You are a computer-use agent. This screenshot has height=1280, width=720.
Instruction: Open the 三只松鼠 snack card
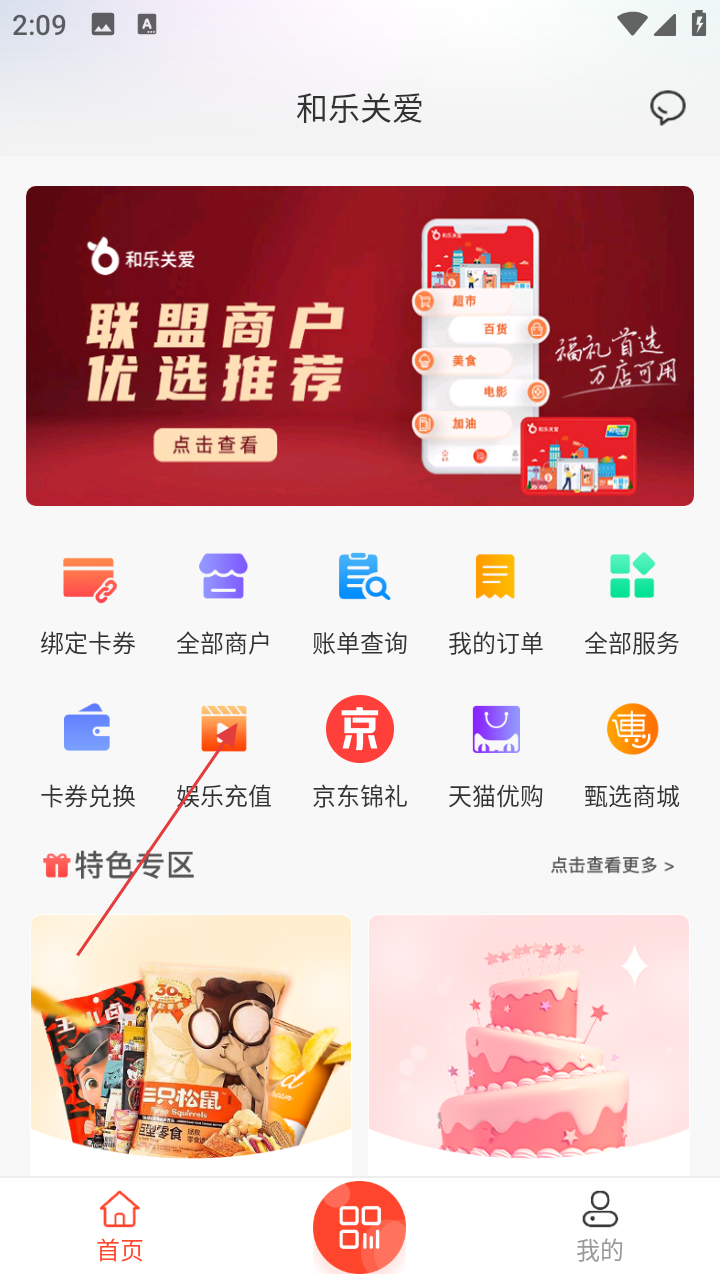pyautogui.click(x=191, y=1040)
